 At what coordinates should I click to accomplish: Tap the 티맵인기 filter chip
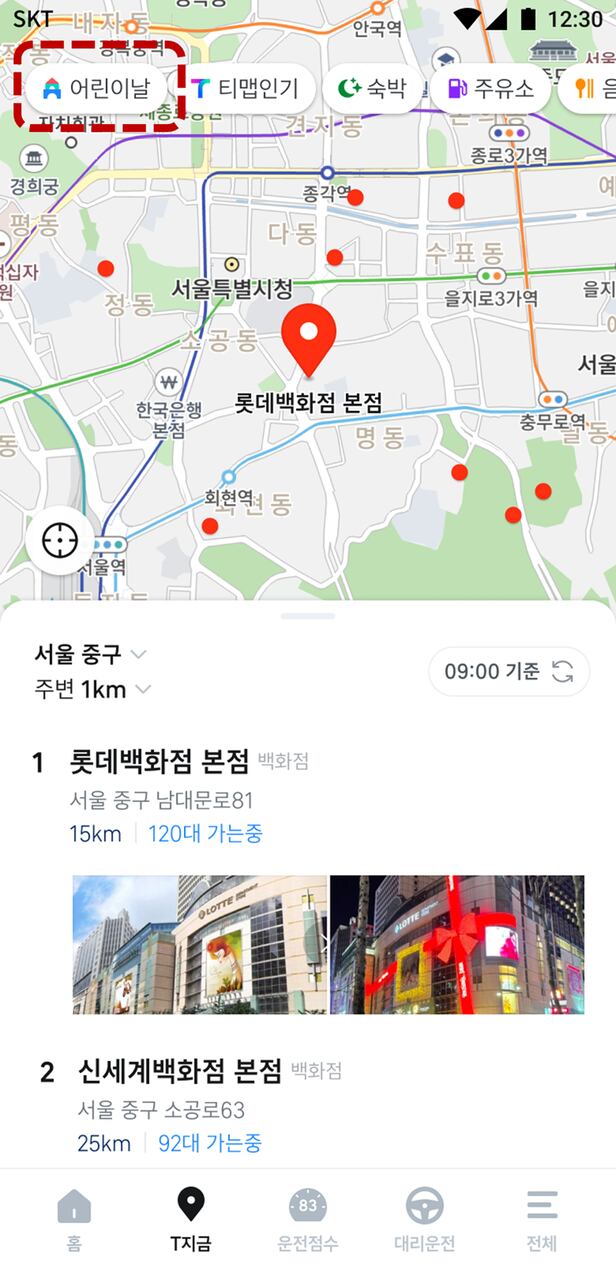(x=245, y=88)
